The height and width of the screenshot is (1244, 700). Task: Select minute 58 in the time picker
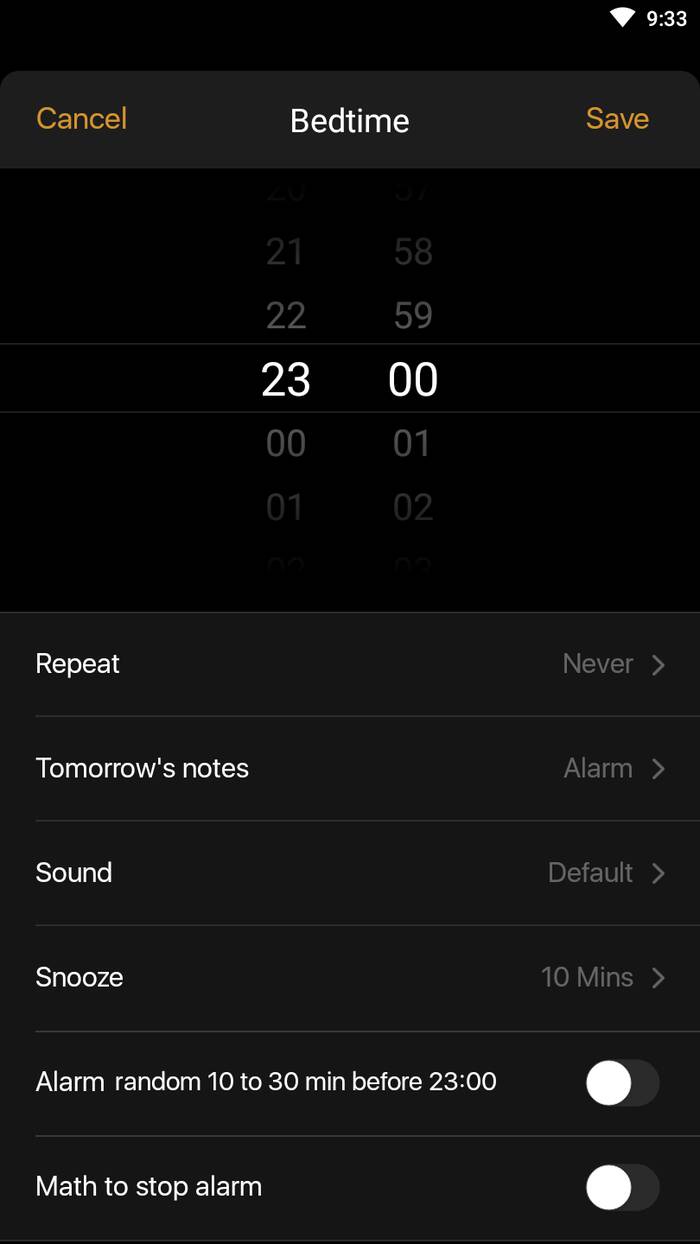[413, 252]
